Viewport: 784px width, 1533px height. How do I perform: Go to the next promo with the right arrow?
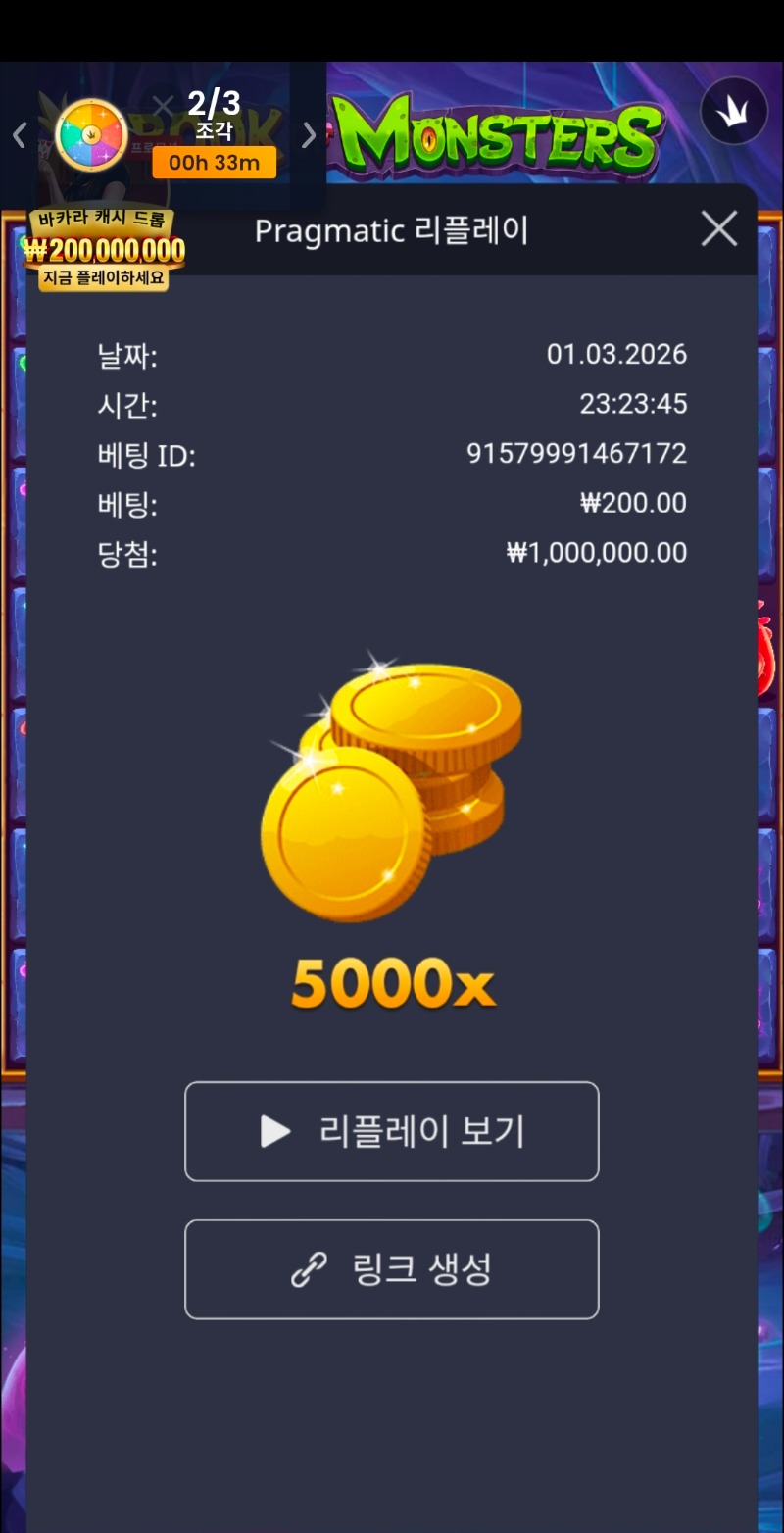click(309, 135)
